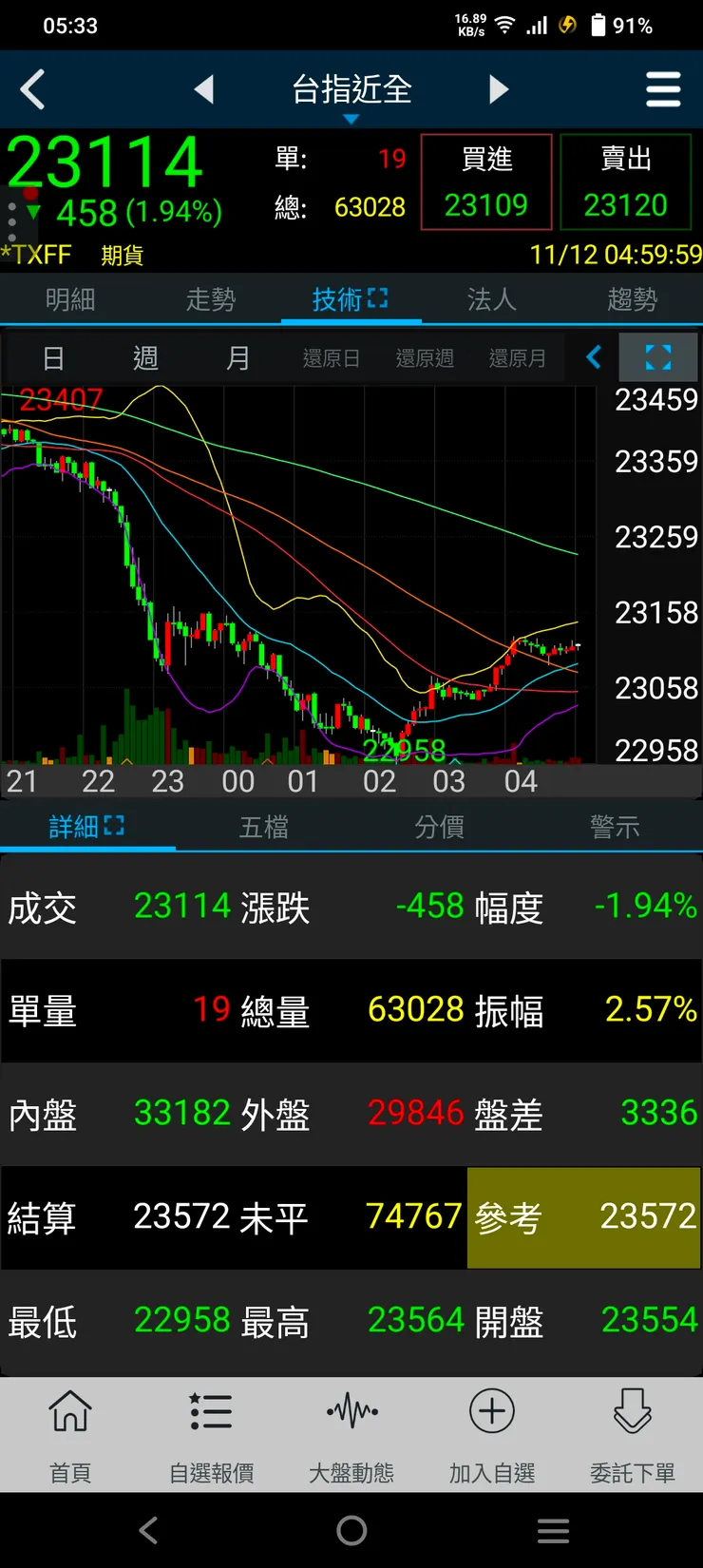Select the 月 monthly chart period
This screenshot has width=703, height=1568.
[237, 358]
